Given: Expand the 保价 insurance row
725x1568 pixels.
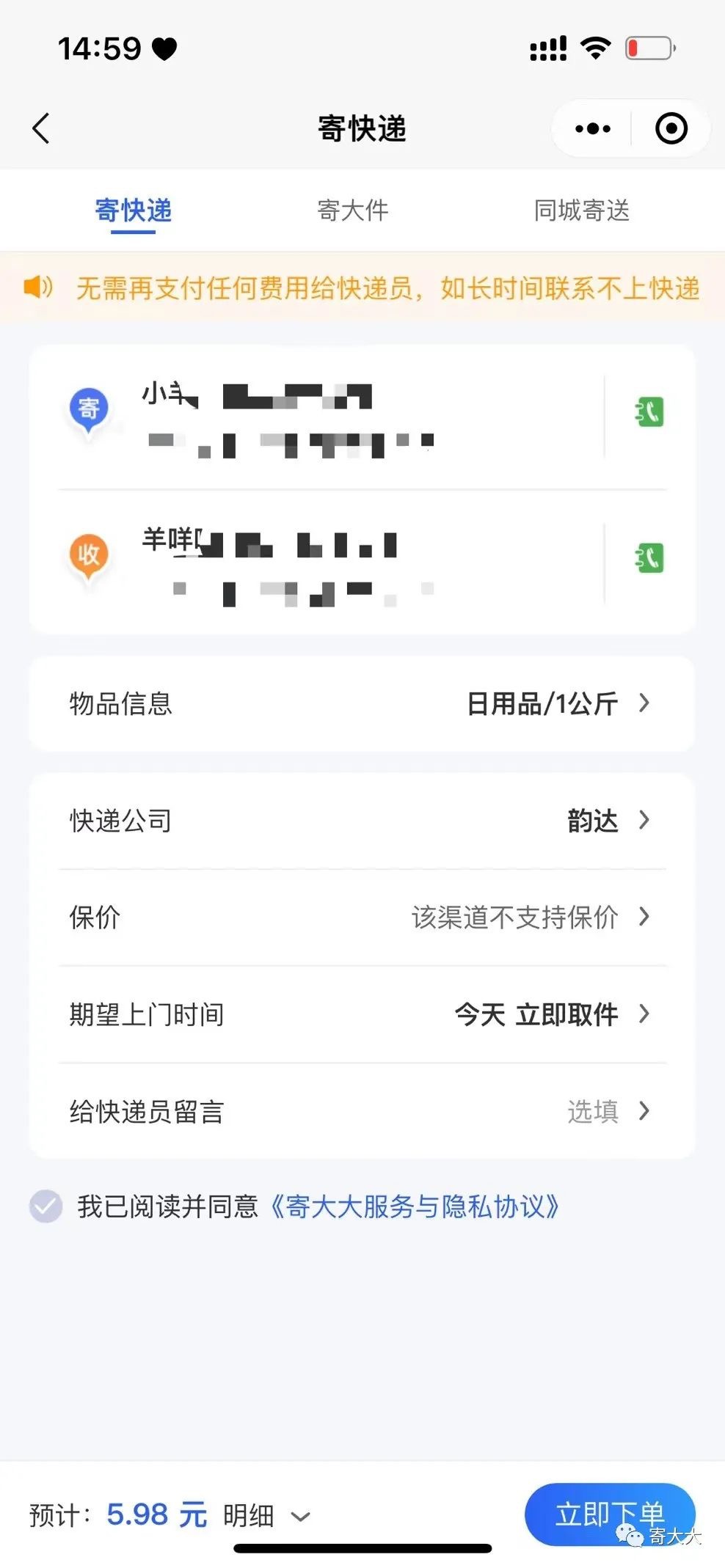Looking at the screenshot, I should [x=362, y=917].
